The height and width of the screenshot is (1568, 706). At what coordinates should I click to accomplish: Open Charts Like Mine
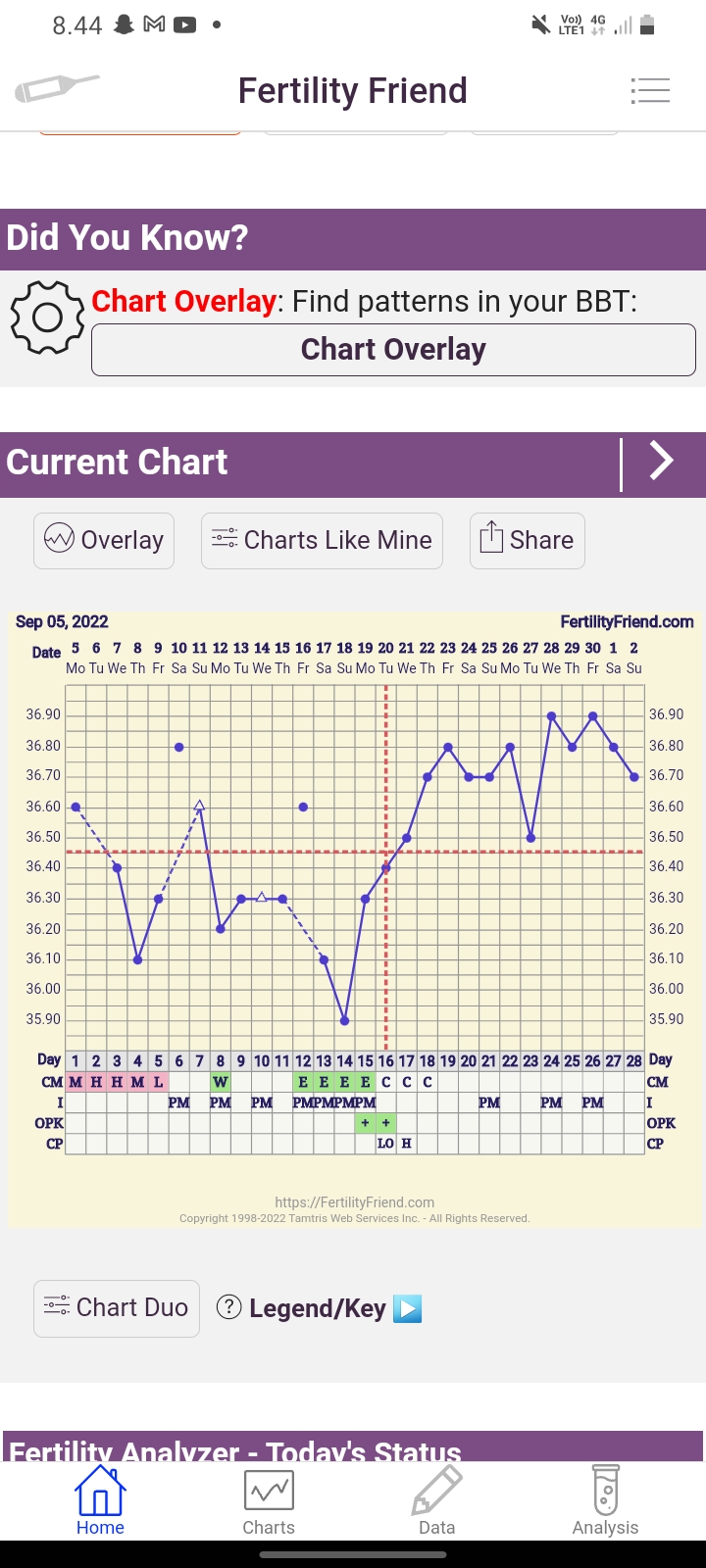(x=322, y=540)
